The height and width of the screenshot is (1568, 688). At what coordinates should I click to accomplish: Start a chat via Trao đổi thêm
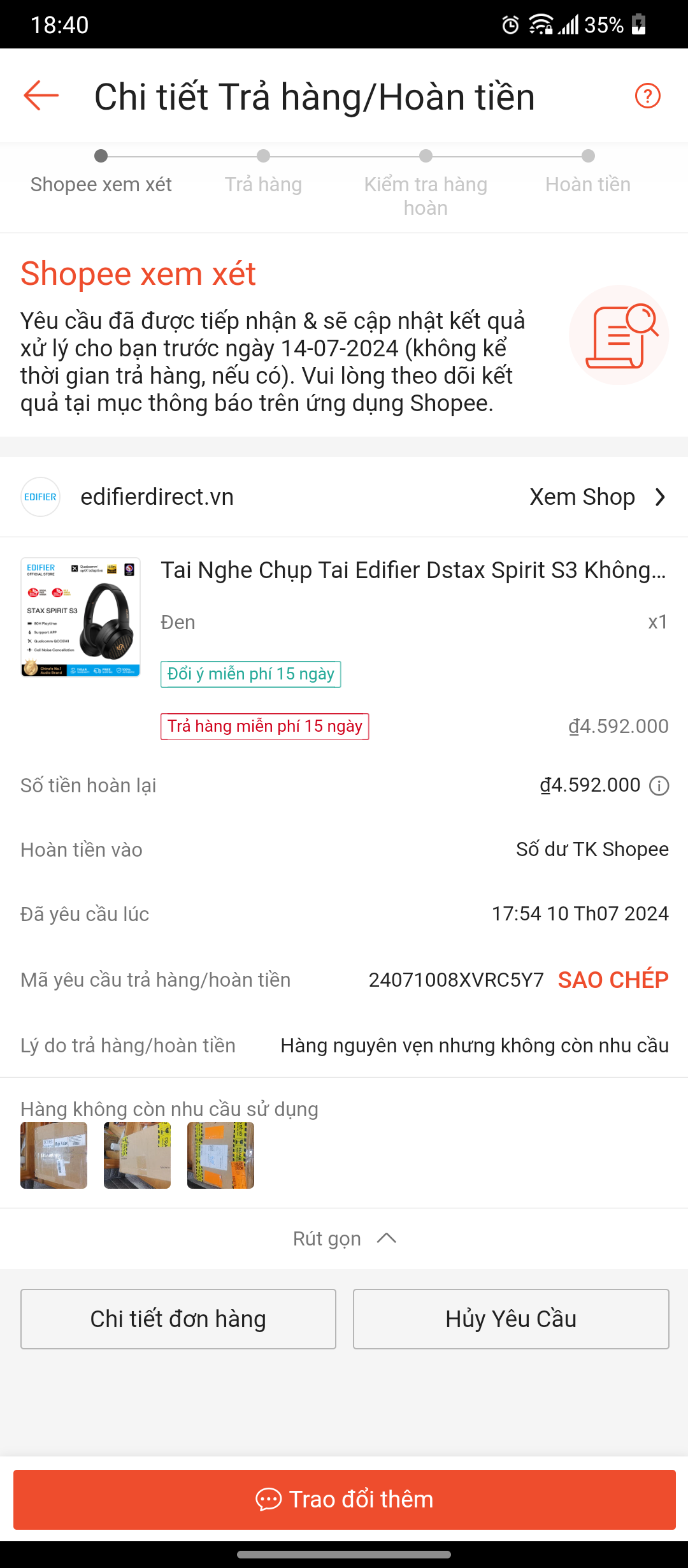coord(344,1499)
